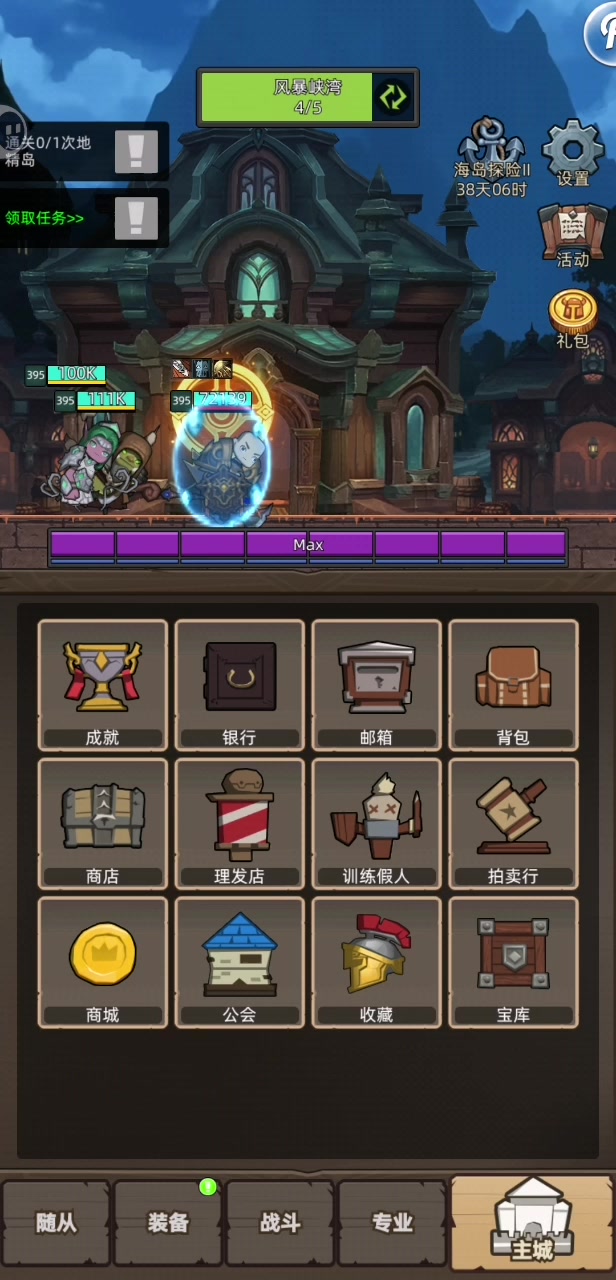Switch to the 专业 tab
Viewport: 616px width, 1280px height.
392,1223
